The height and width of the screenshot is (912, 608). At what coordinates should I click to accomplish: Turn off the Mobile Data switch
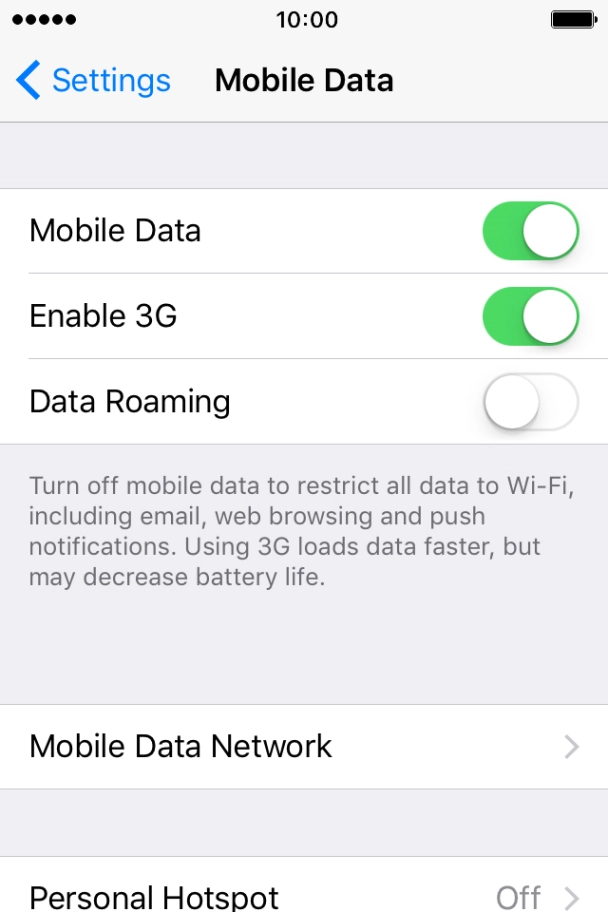[530, 231]
